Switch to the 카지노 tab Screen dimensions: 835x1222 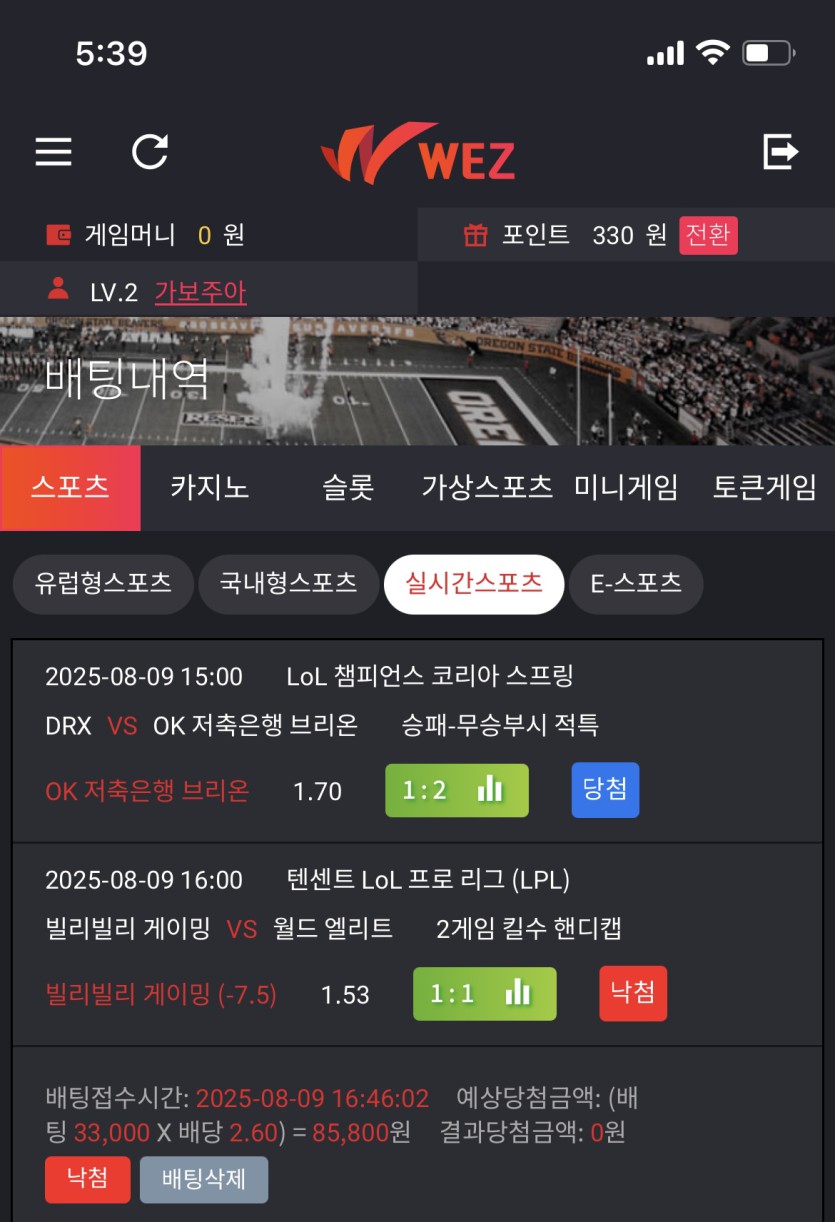(209, 488)
